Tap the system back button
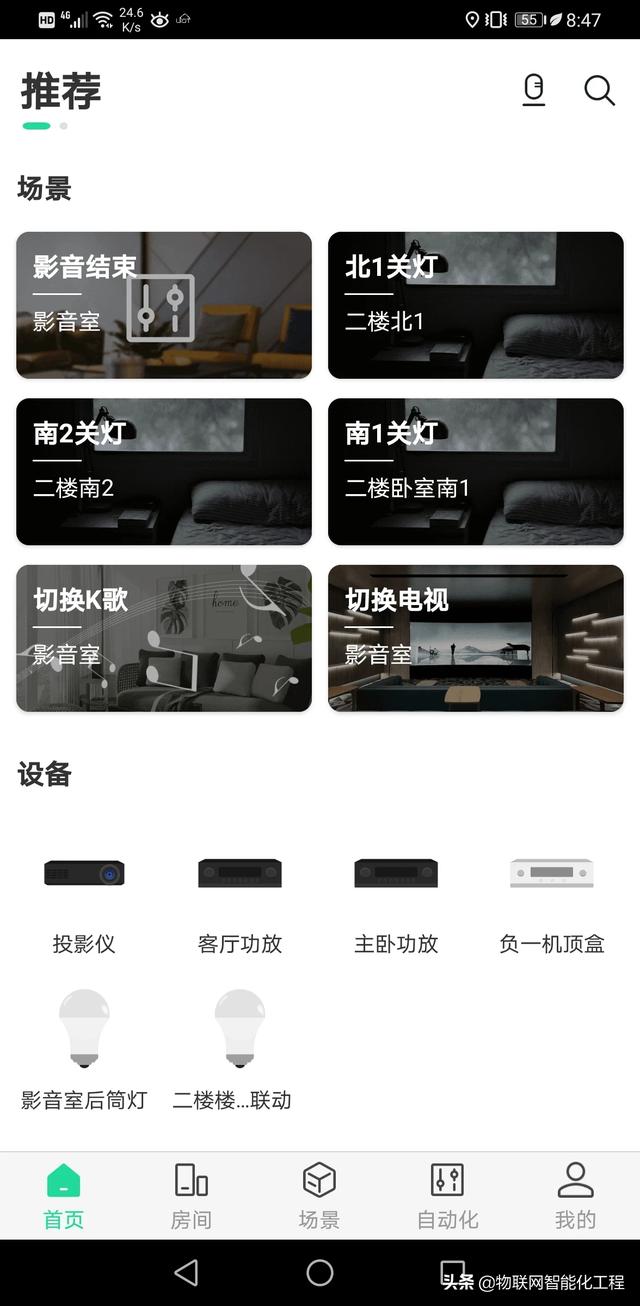Image resolution: width=640 pixels, height=1306 pixels. click(186, 1272)
